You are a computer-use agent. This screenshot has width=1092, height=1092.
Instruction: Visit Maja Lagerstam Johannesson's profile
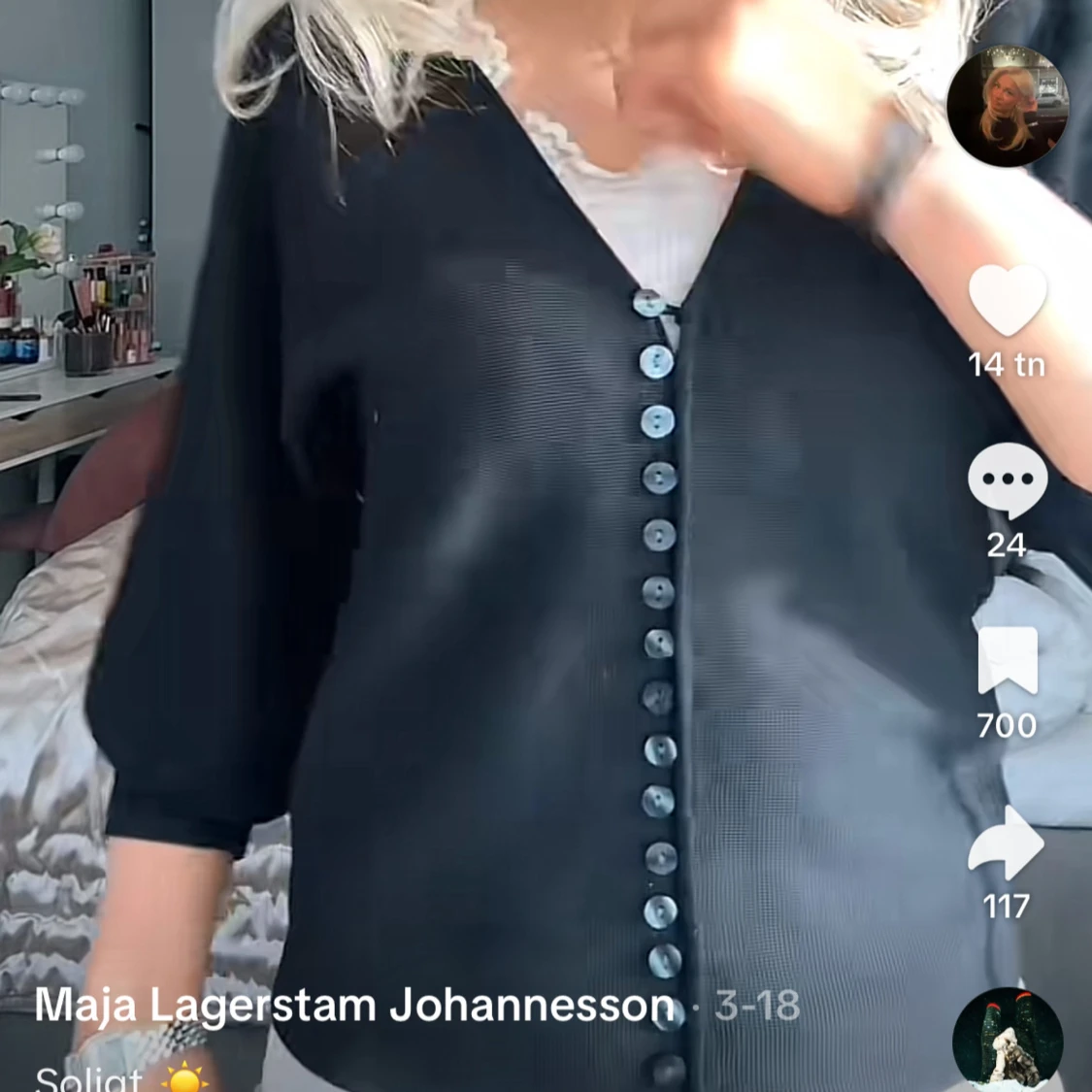coord(354,1006)
